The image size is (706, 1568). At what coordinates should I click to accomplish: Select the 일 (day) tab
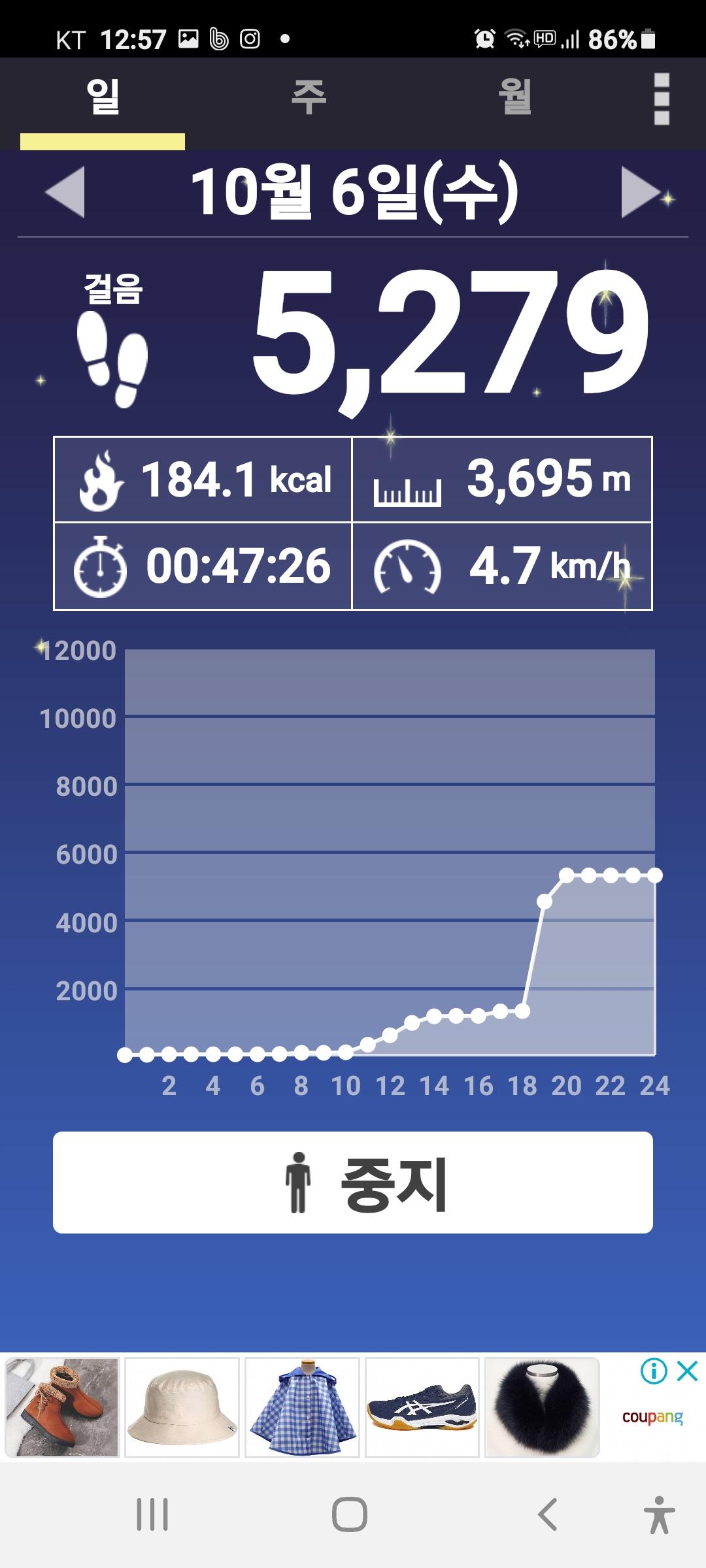[x=103, y=98]
